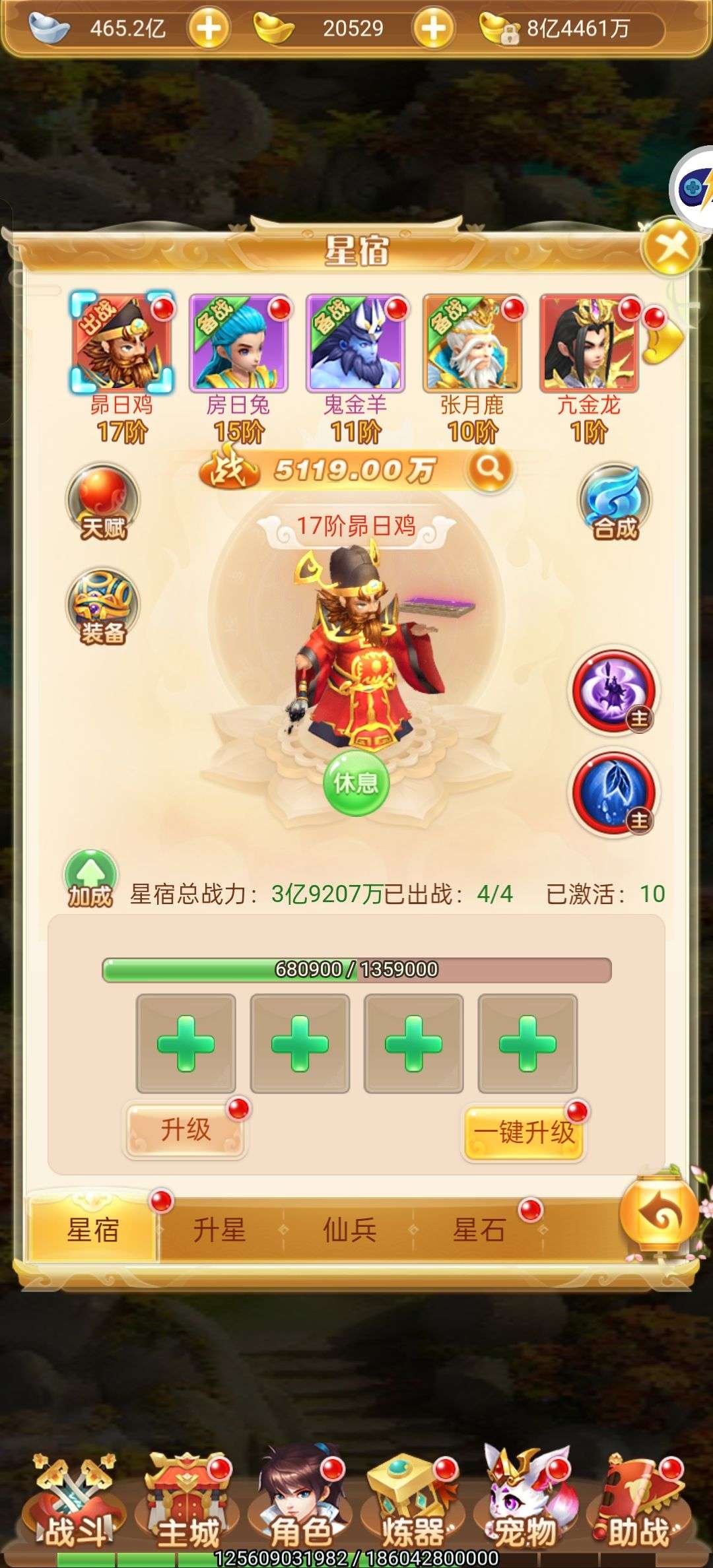Switch to the 星石 tab

pos(479,1230)
